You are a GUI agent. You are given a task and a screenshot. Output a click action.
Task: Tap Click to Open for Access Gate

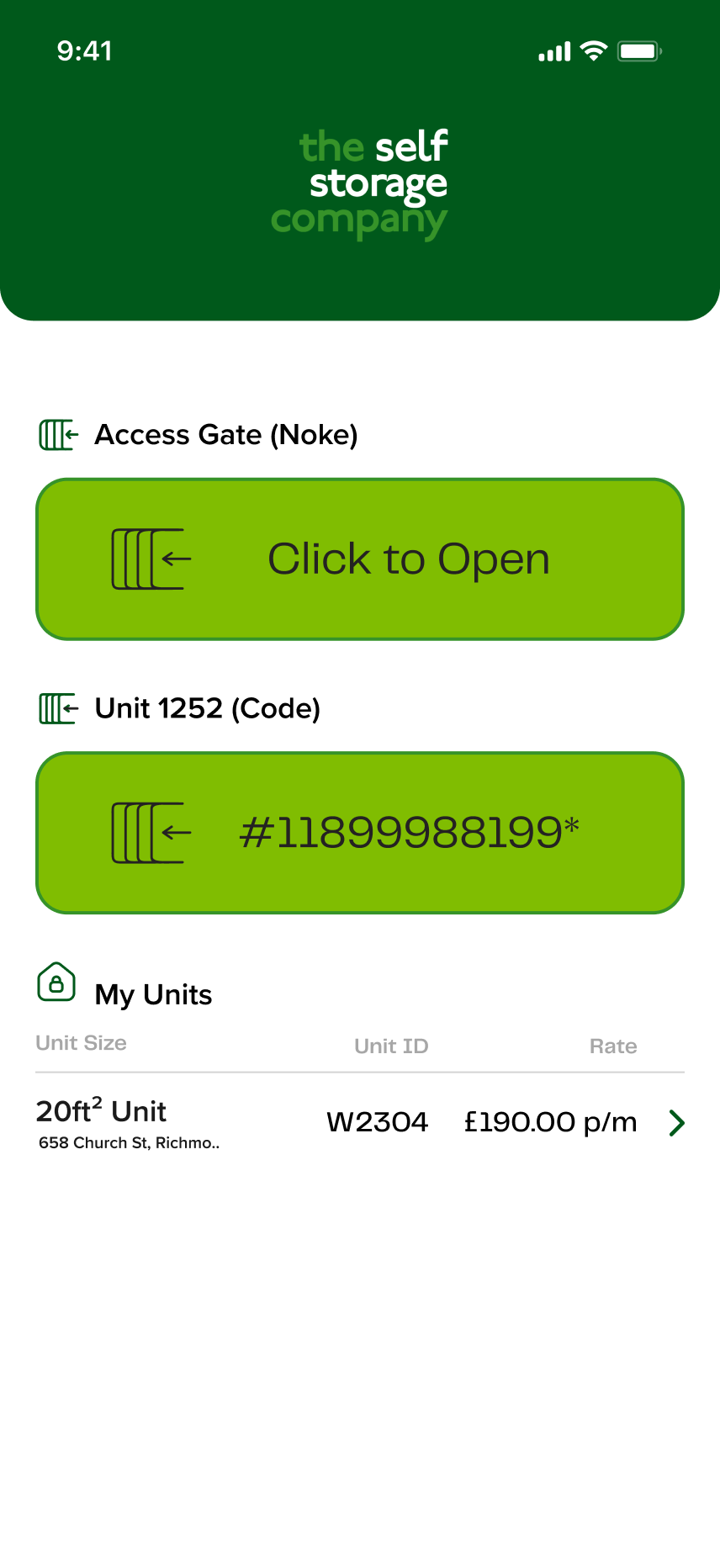pos(360,559)
